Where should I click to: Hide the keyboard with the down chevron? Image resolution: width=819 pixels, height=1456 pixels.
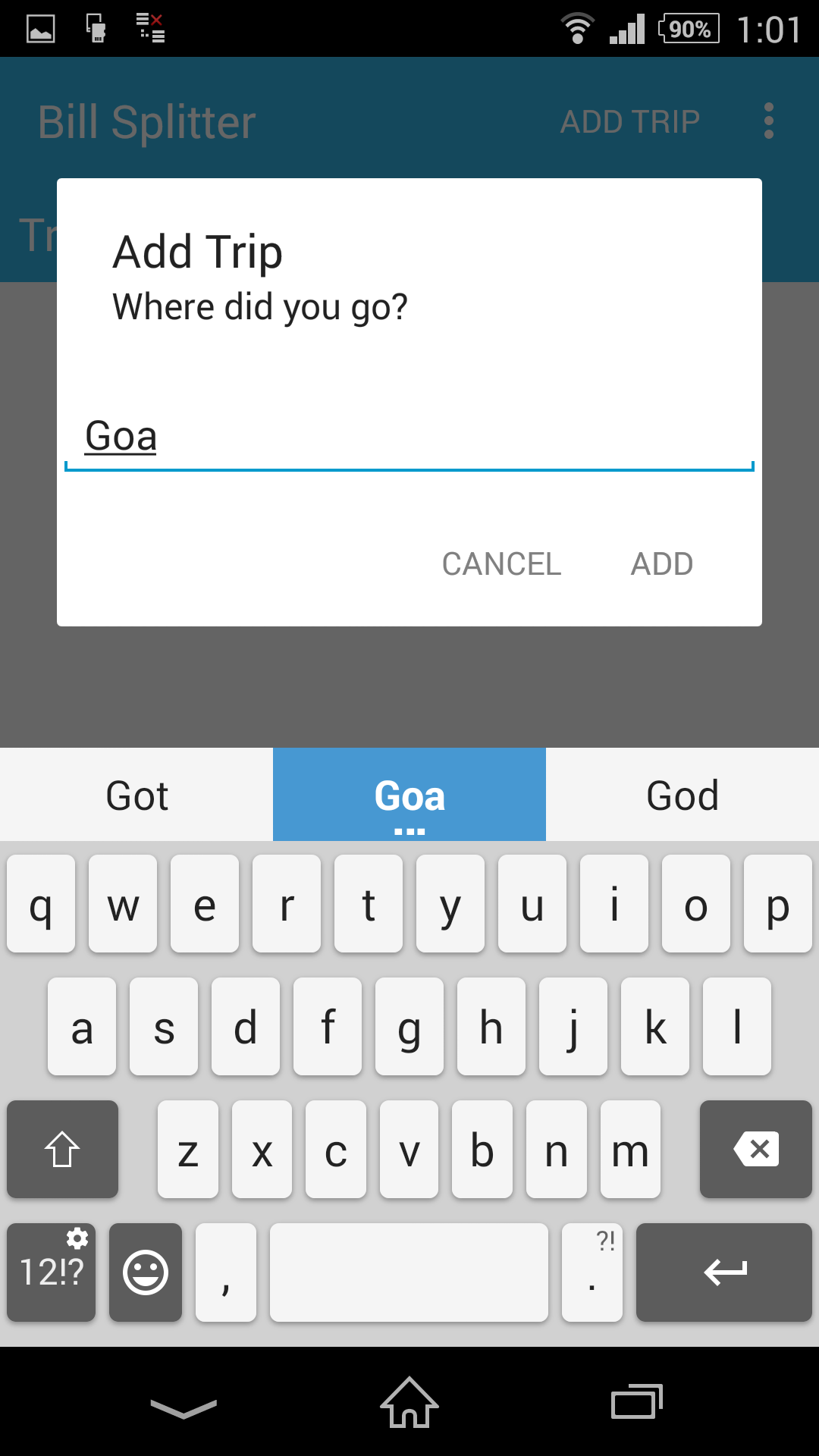pyautogui.click(x=184, y=1407)
